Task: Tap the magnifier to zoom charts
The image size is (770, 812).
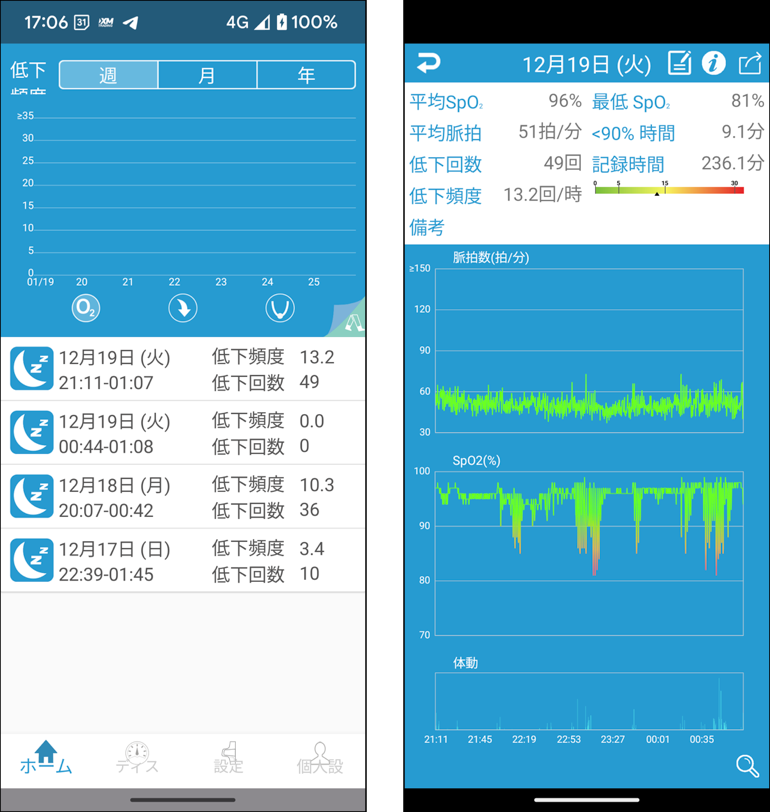Action: click(x=747, y=765)
